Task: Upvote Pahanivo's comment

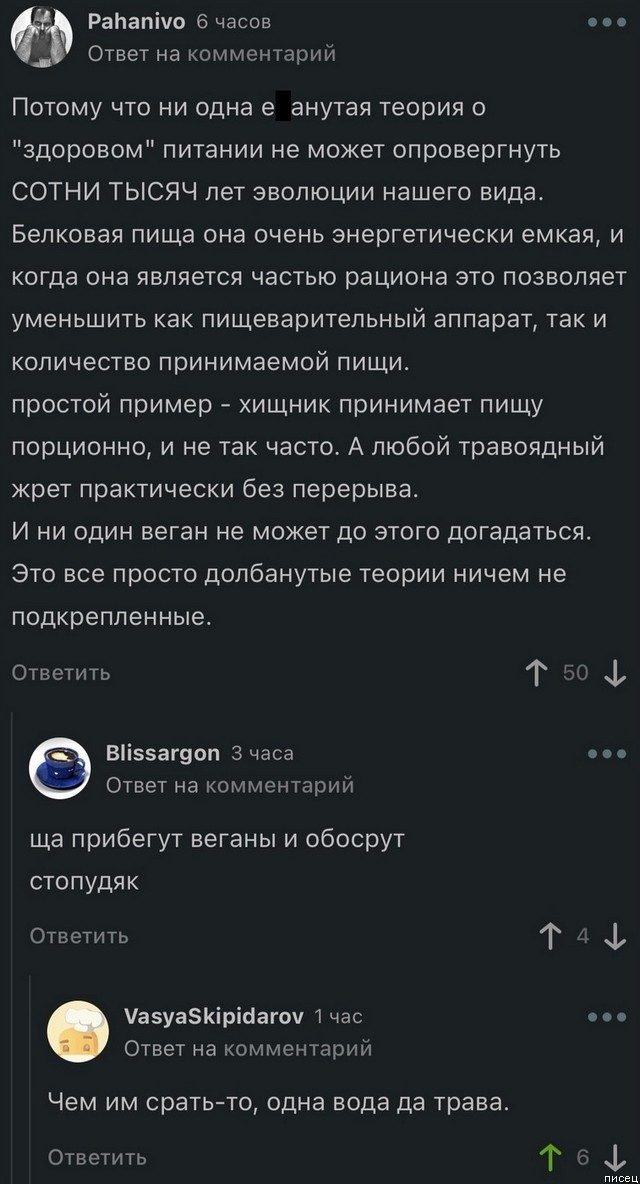Action: (x=539, y=674)
